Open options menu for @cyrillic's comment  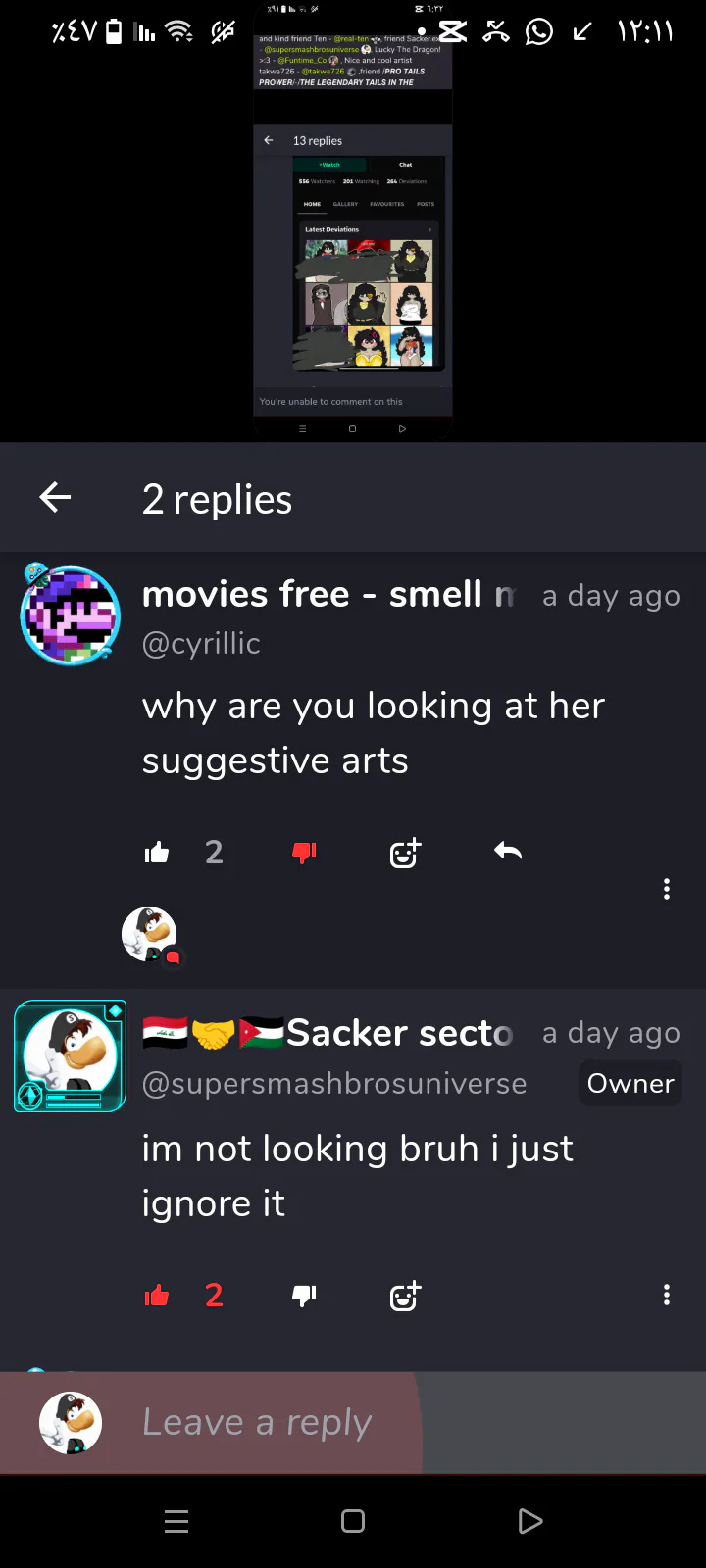[667, 889]
